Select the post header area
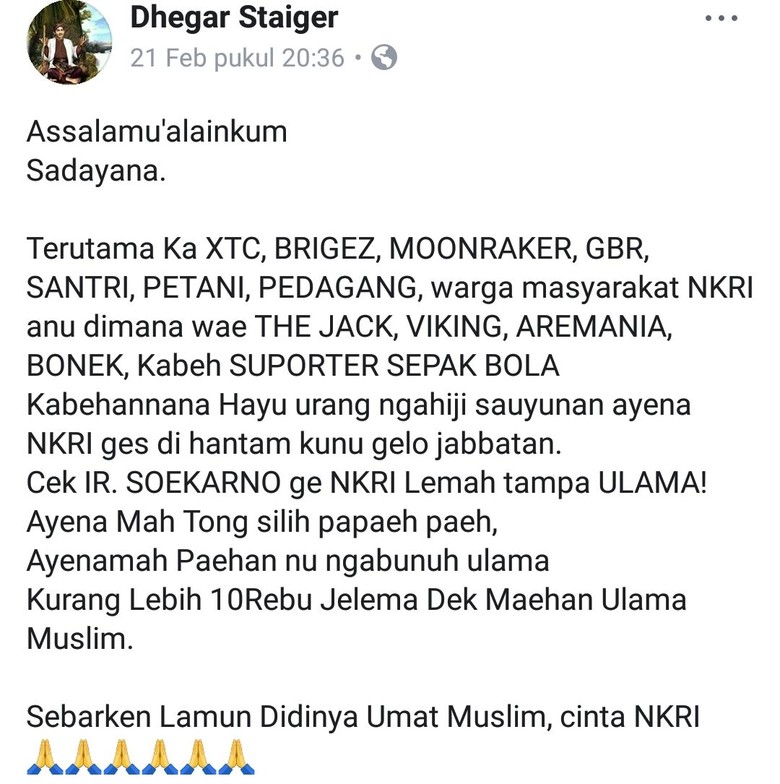Viewport: 780px width, 784px height. pyautogui.click(x=300, y=40)
